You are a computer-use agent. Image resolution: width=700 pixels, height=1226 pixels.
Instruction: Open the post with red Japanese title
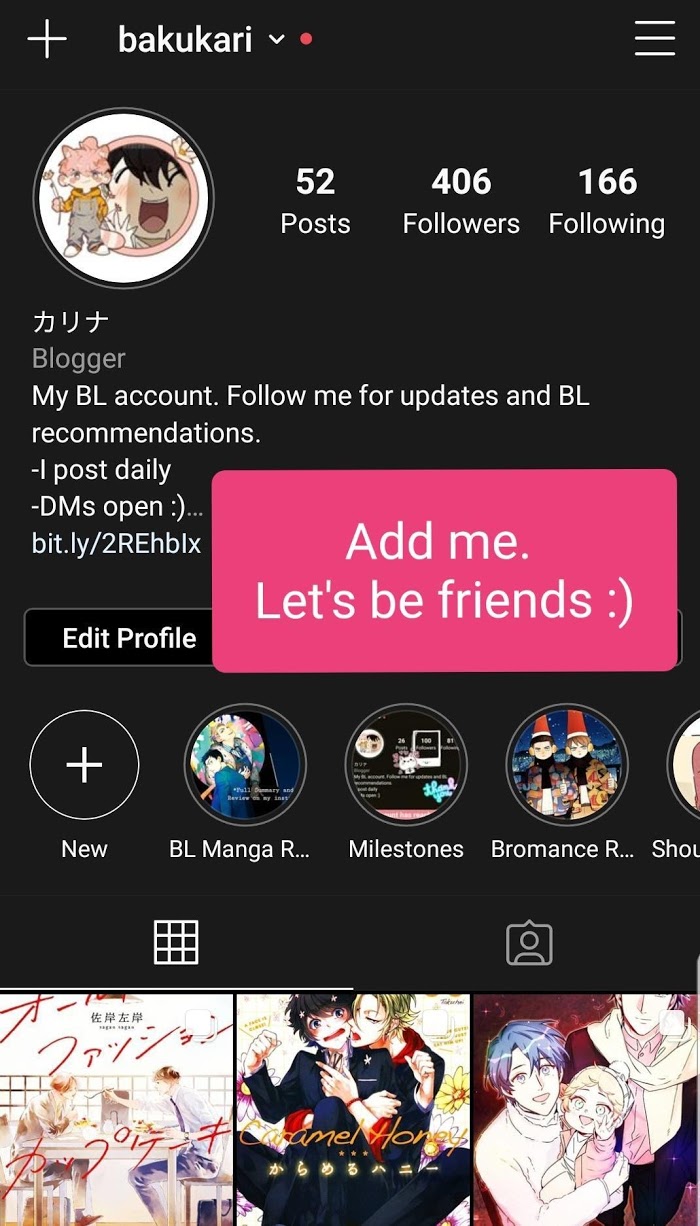tap(115, 1110)
